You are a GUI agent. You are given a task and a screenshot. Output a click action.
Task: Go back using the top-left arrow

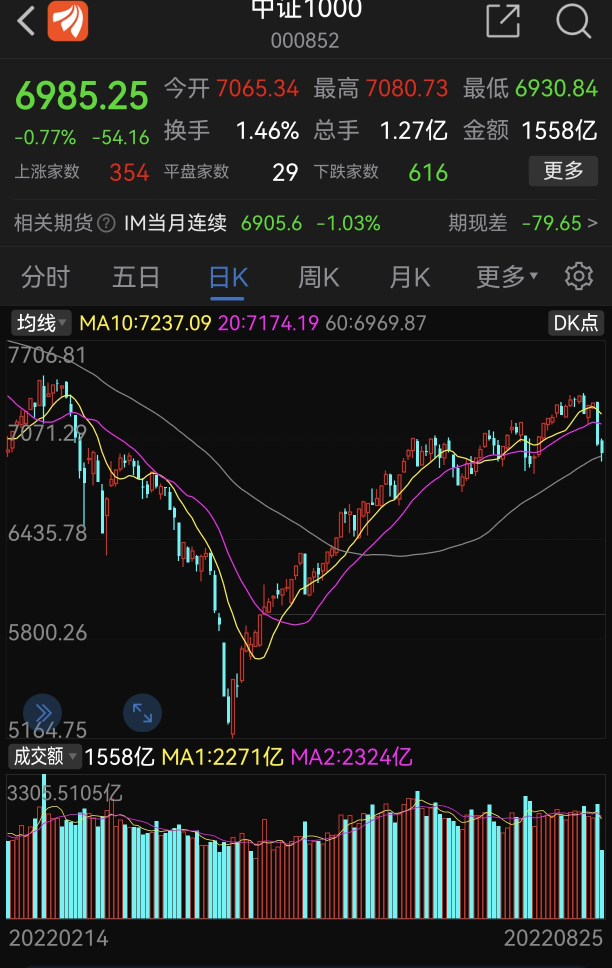pos(25,19)
